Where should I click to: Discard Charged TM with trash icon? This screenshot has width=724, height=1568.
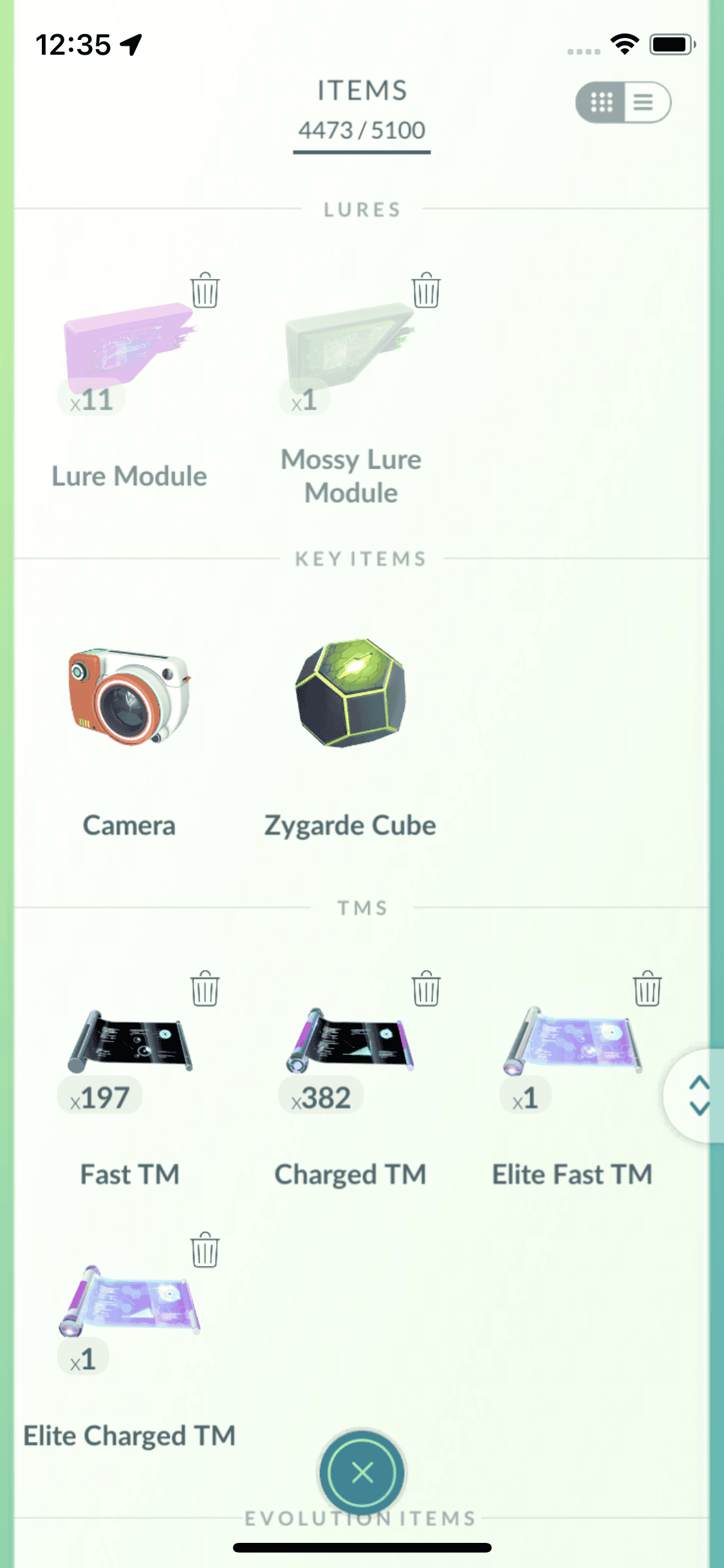click(425, 989)
